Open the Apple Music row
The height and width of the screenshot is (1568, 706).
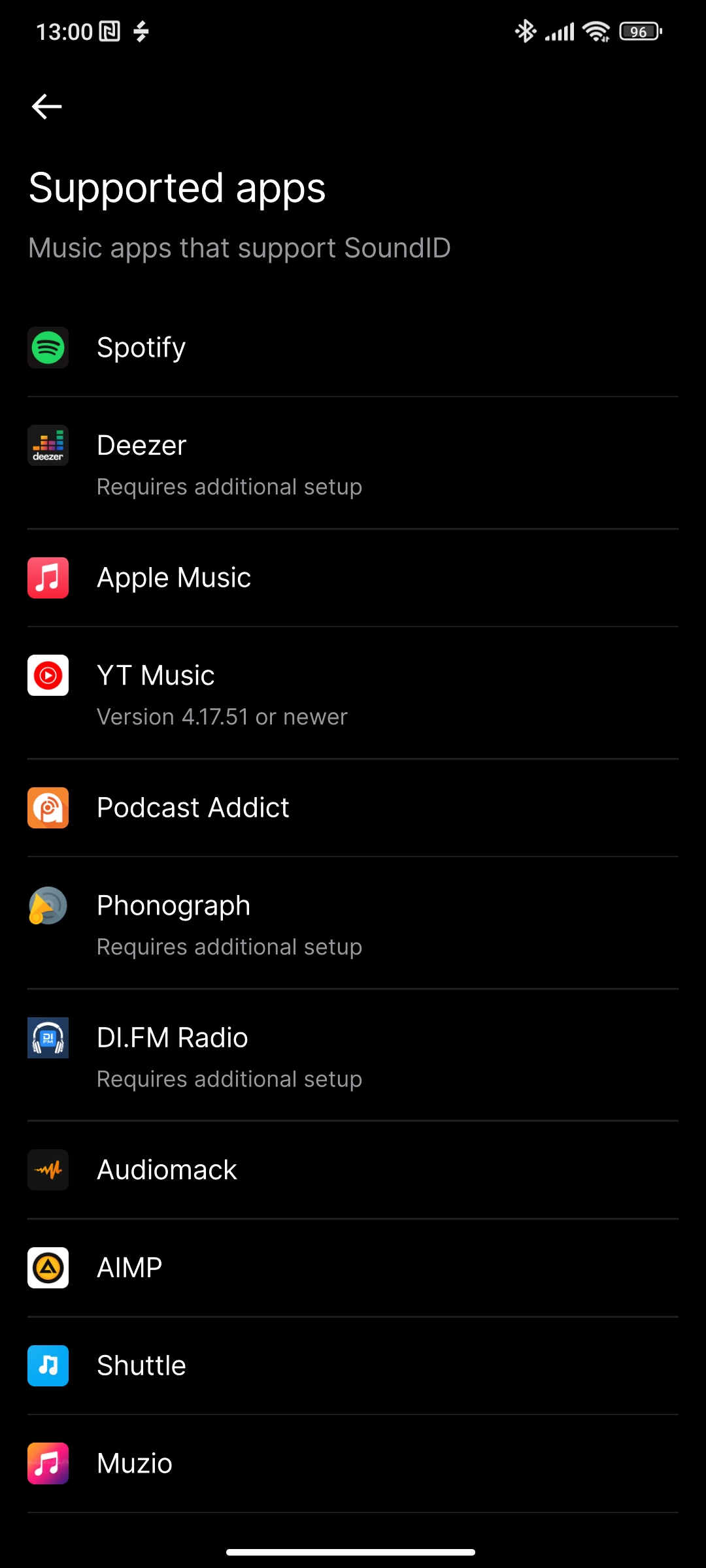353,578
